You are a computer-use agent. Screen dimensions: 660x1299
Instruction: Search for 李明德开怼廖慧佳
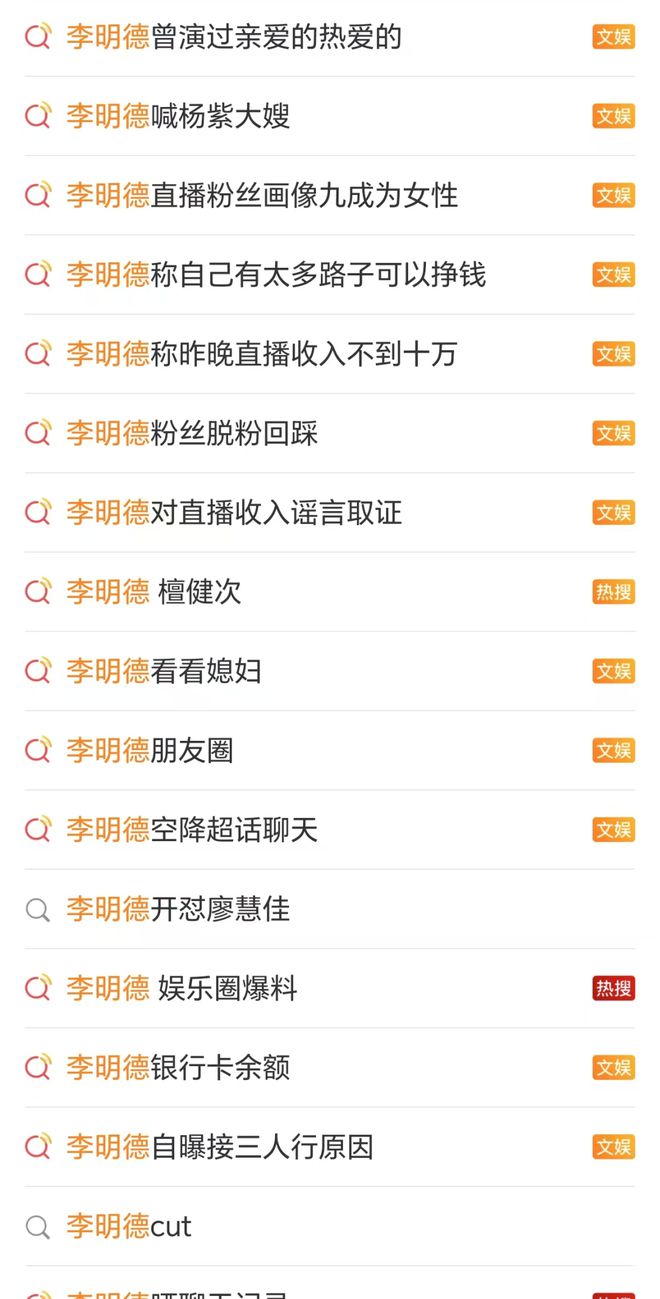(330, 909)
